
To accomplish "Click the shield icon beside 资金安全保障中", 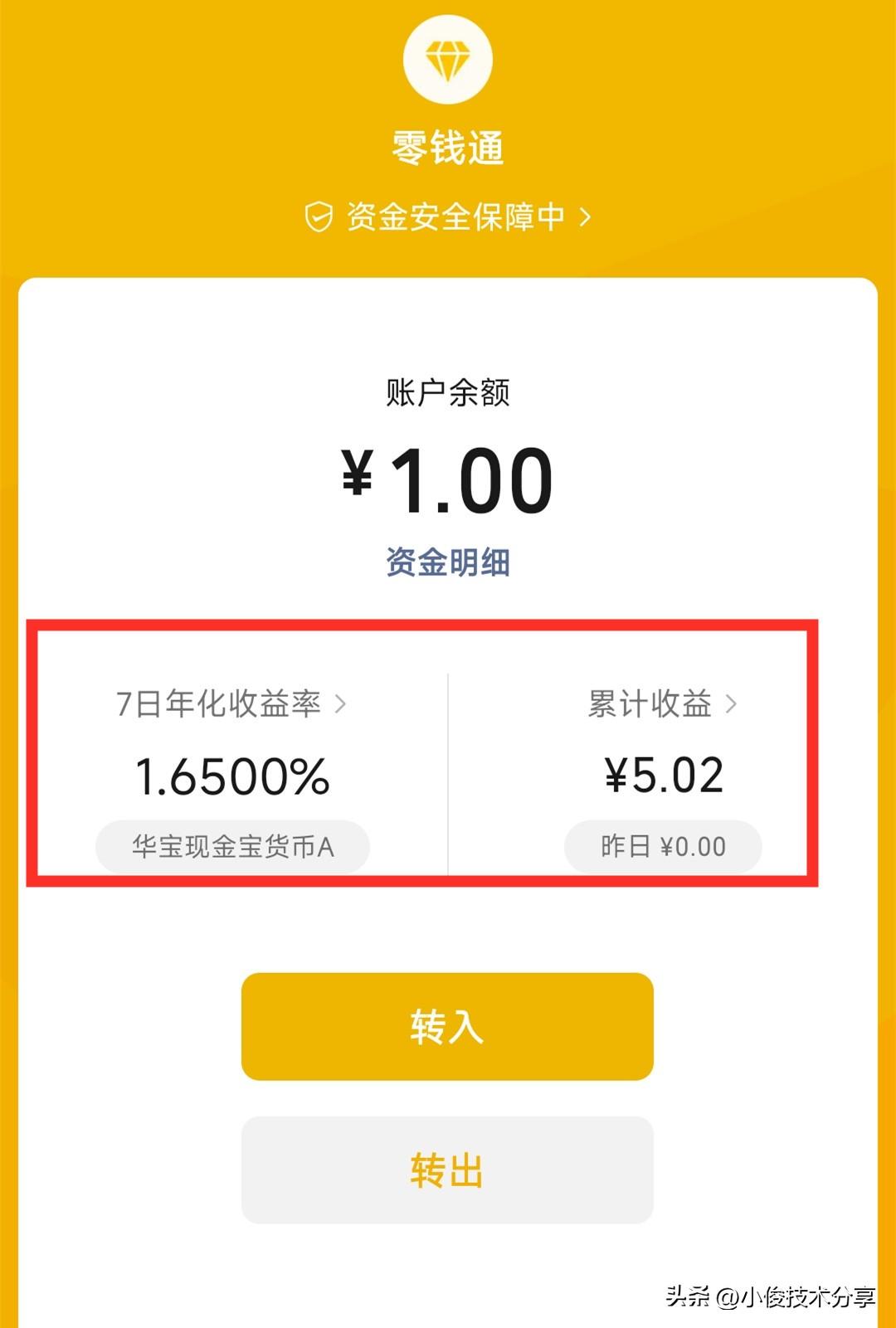I will [319, 216].
